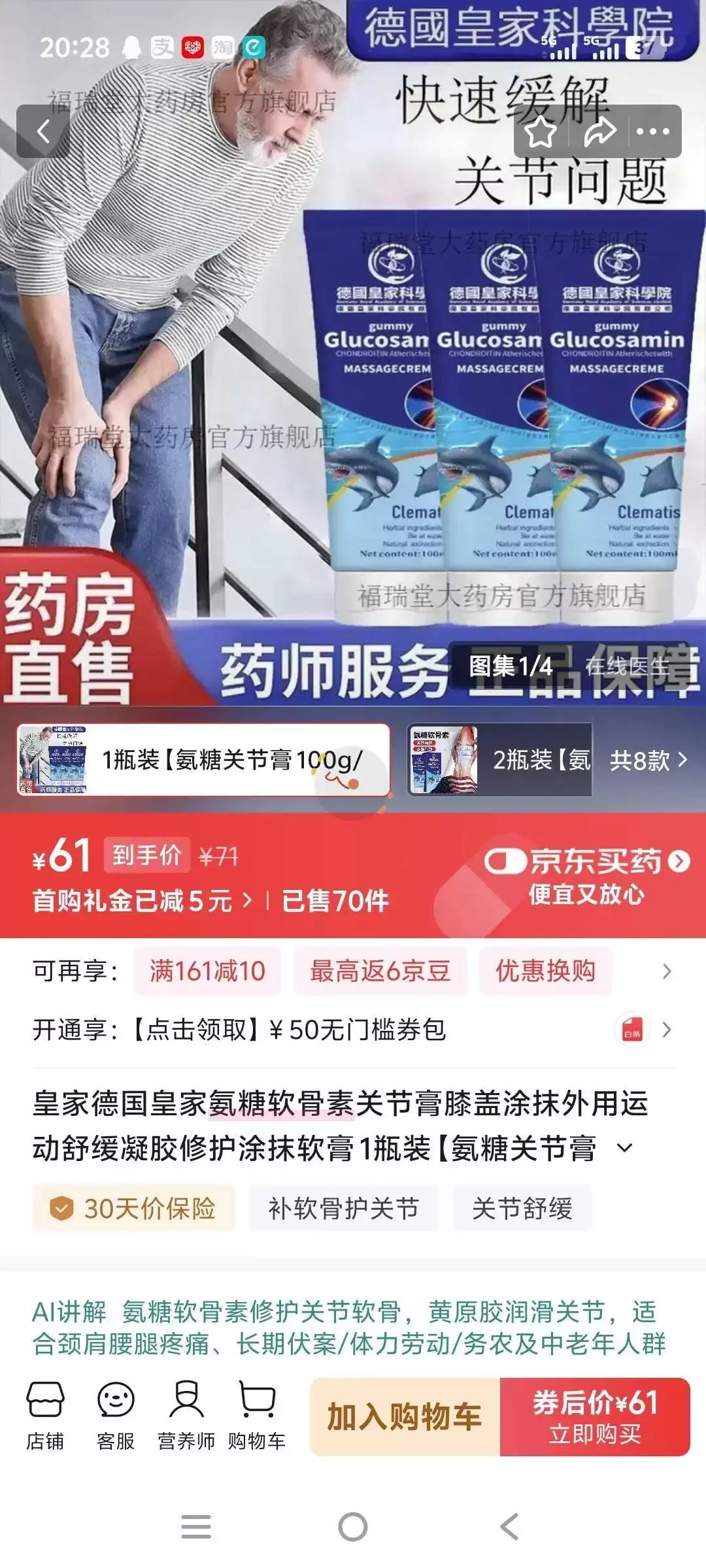Share this product page
The width and height of the screenshot is (706, 1568).
[599, 132]
